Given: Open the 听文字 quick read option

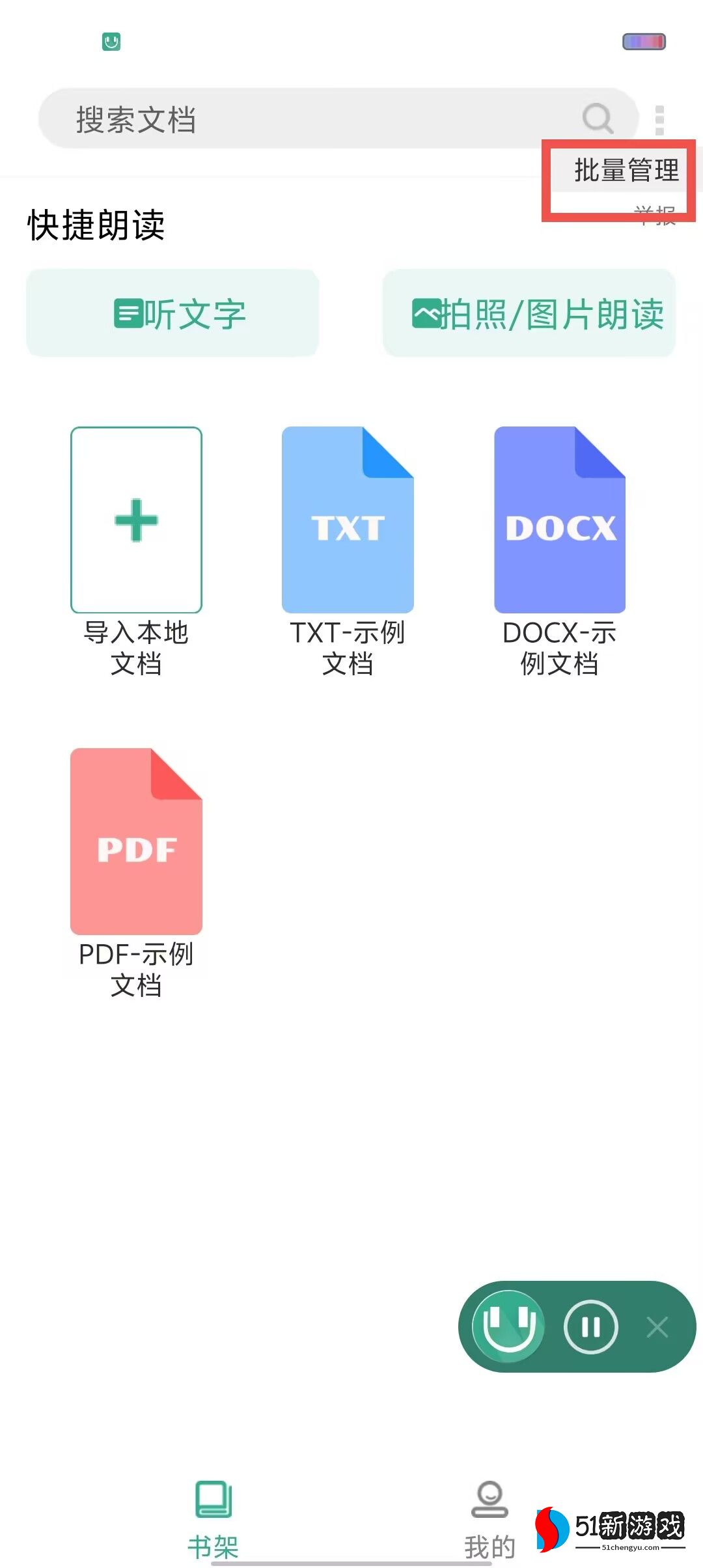Looking at the screenshot, I should [x=172, y=313].
